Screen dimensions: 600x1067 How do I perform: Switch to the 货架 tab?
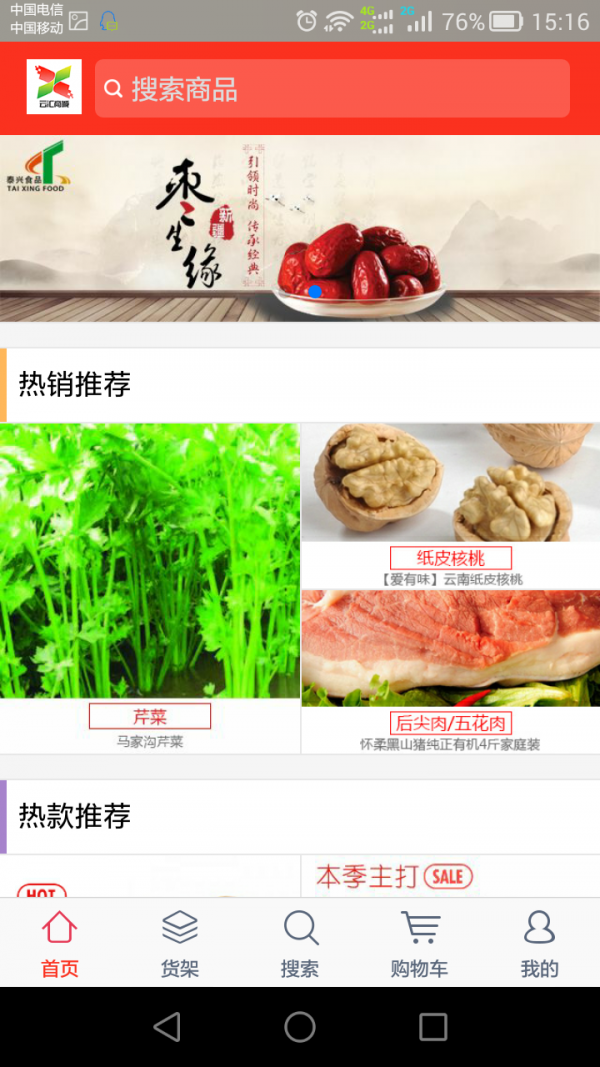tap(180, 944)
